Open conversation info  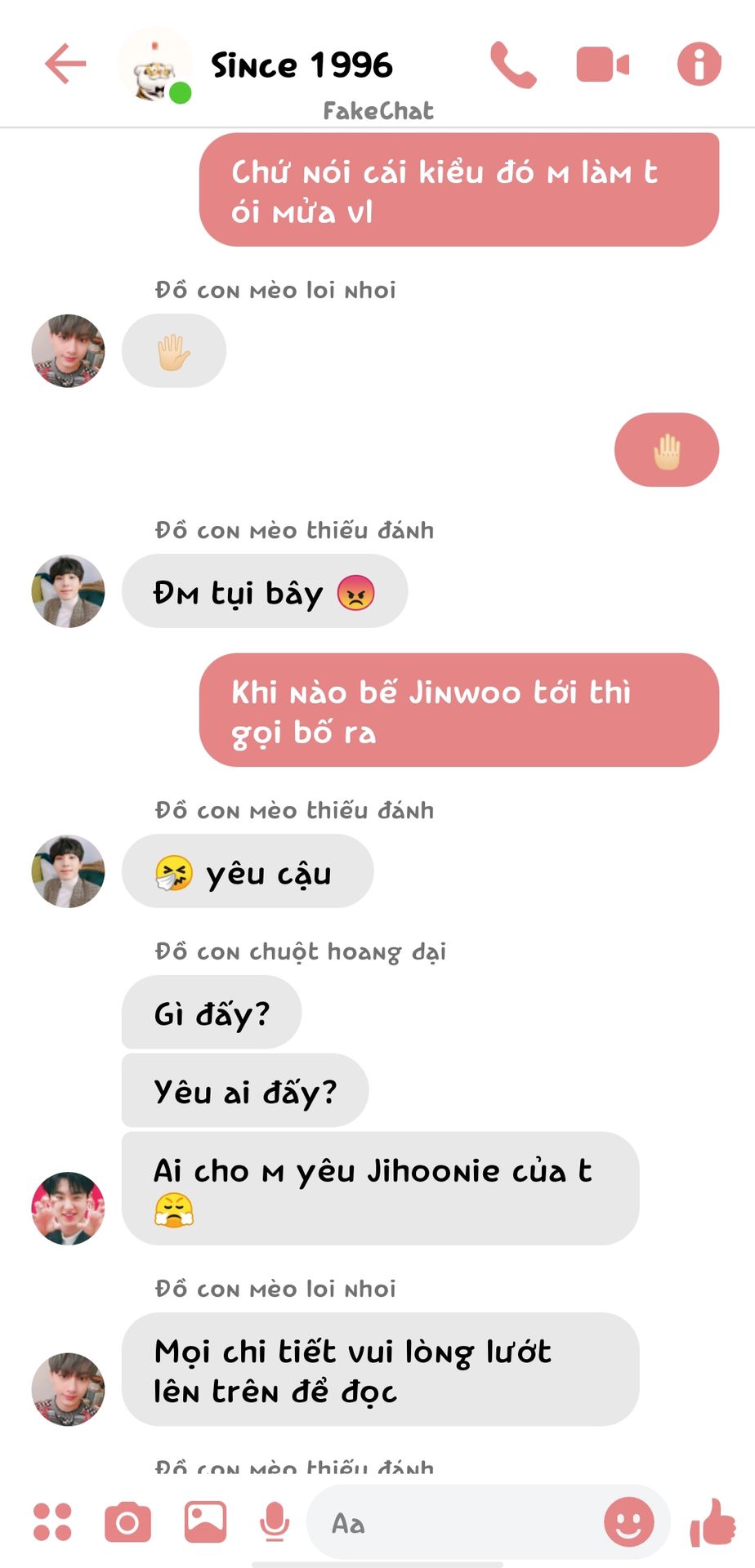[699, 65]
